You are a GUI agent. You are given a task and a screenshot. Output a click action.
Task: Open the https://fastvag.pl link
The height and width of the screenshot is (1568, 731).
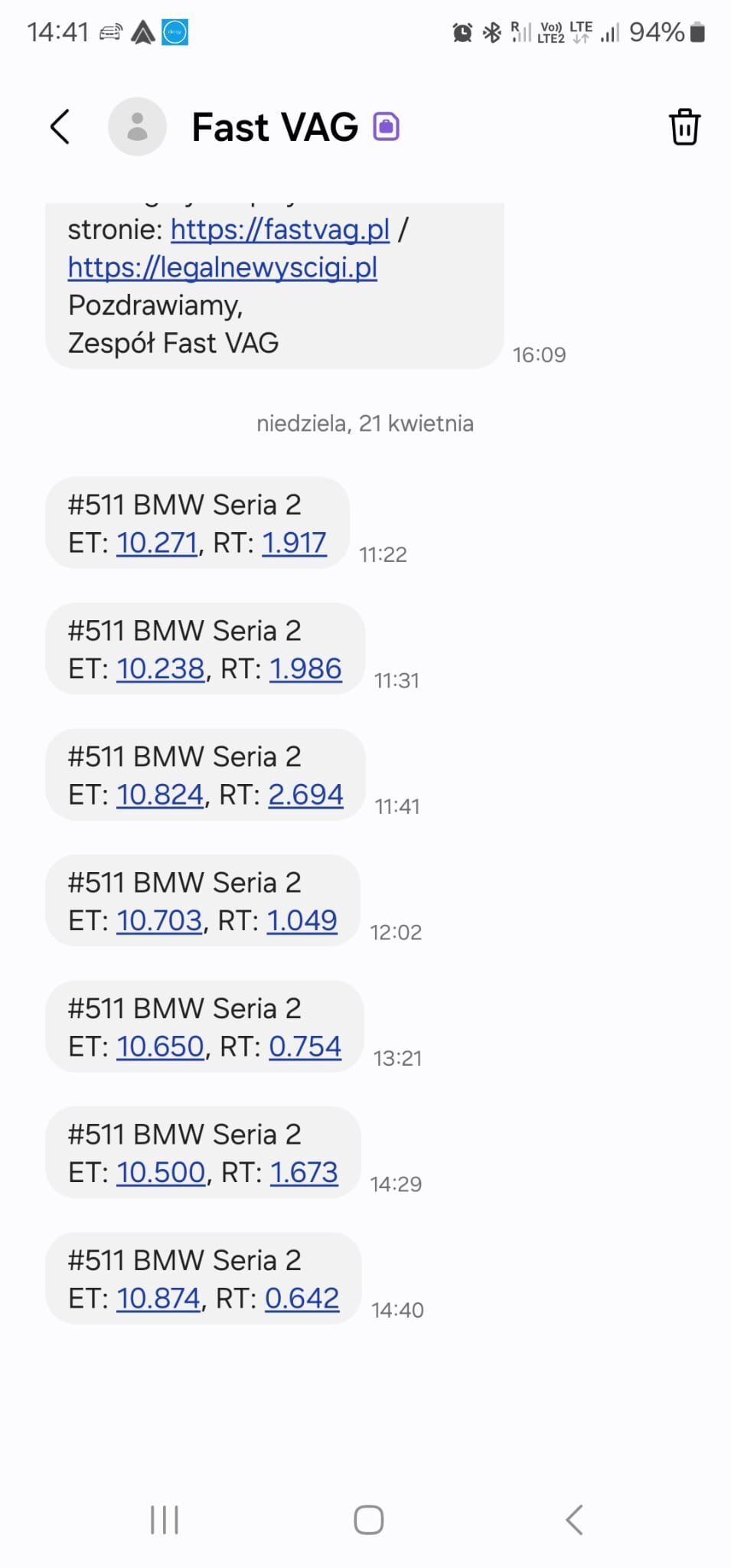[x=280, y=229]
